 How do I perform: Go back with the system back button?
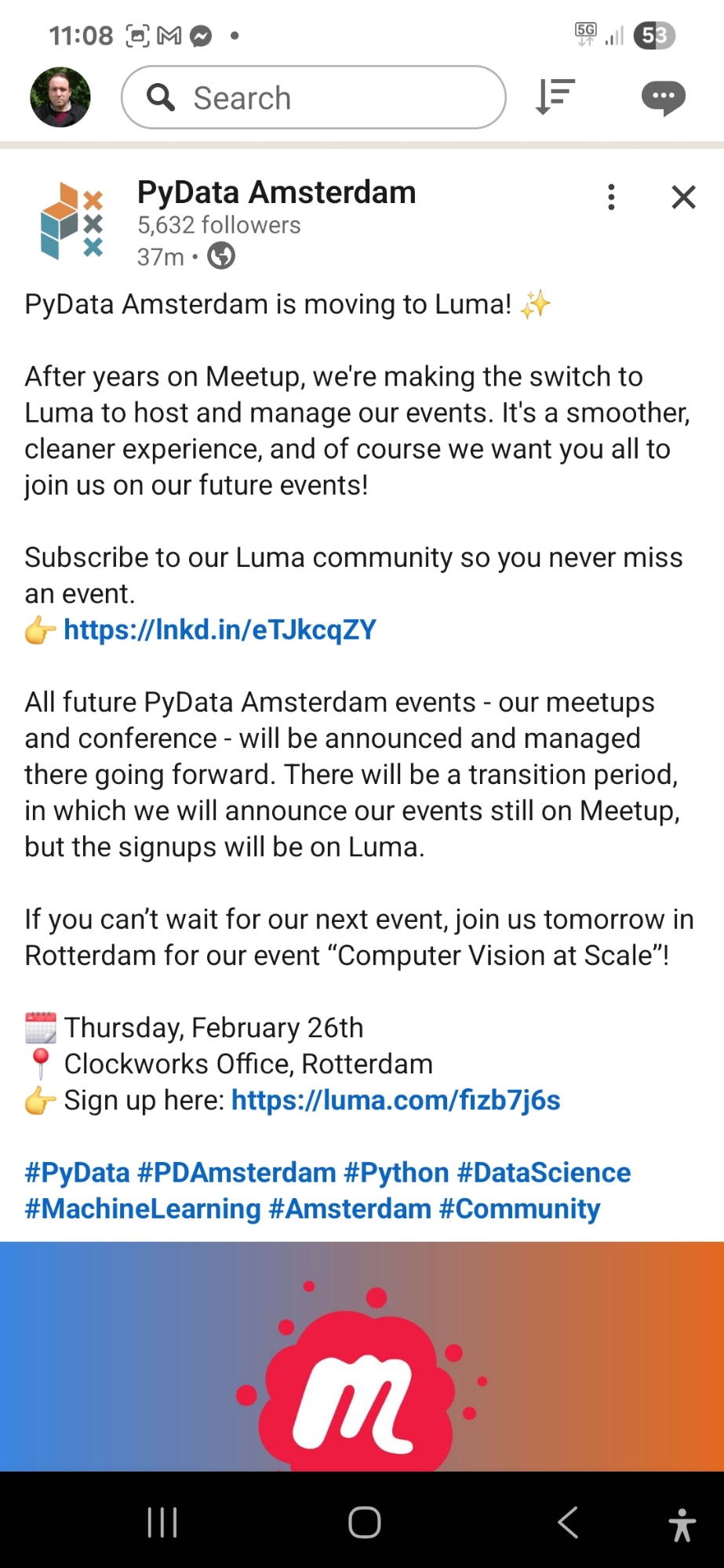(x=567, y=1523)
